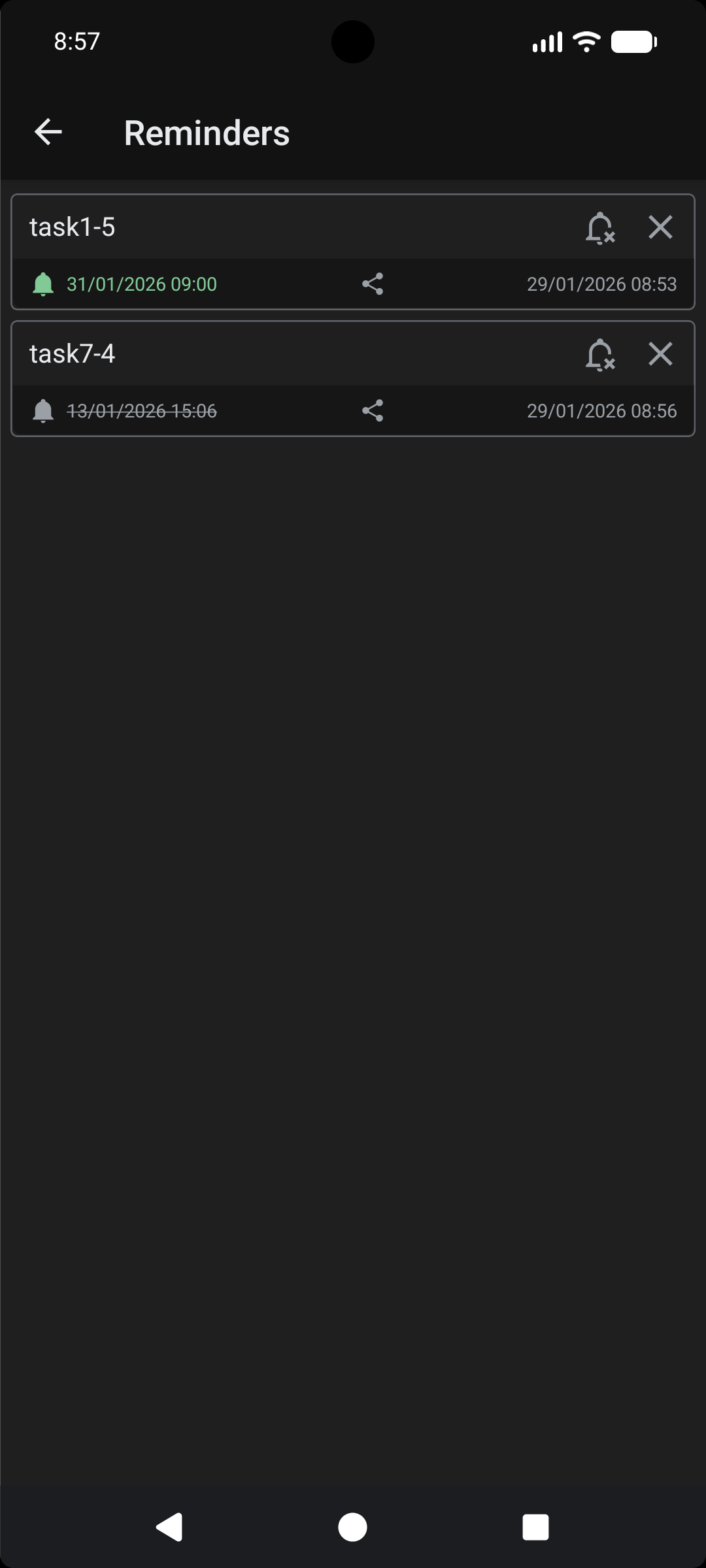Cancel the reminder bell on task1-5
This screenshot has height=1568, width=706.
click(x=599, y=227)
